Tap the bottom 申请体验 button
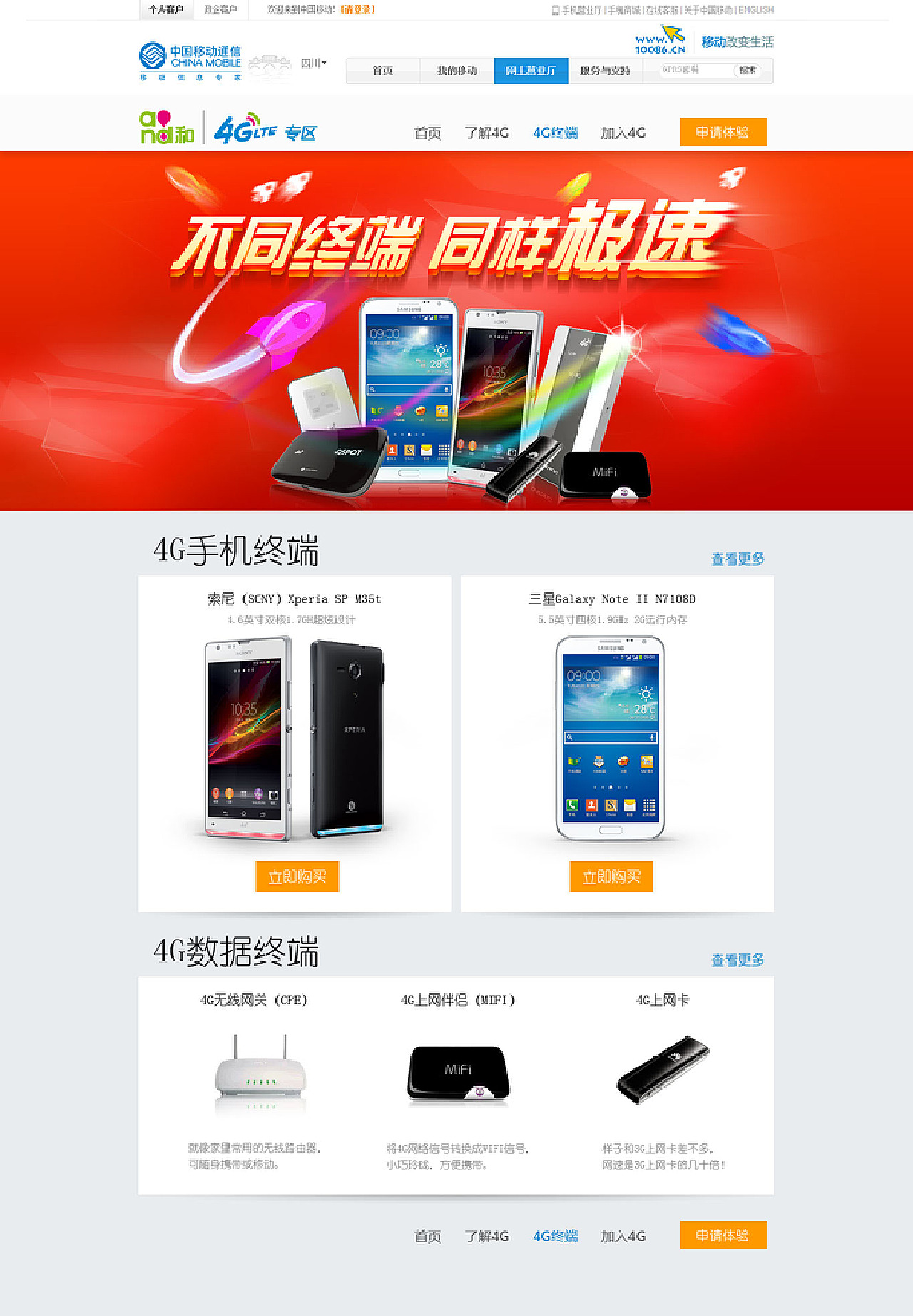This screenshot has width=913, height=1316. pyautogui.click(x=723, y=1235)
